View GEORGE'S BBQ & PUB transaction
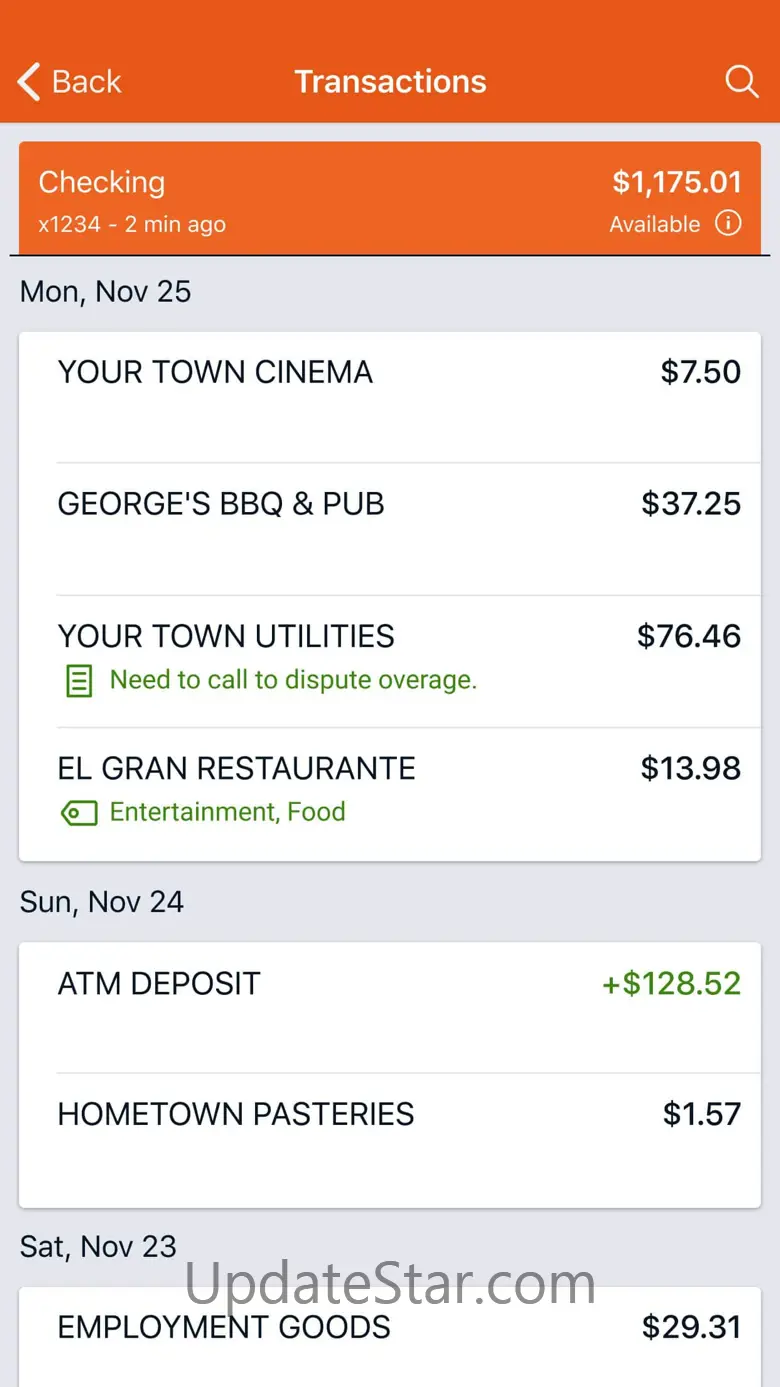780x1387 pixels. click(x=390, y=529)
